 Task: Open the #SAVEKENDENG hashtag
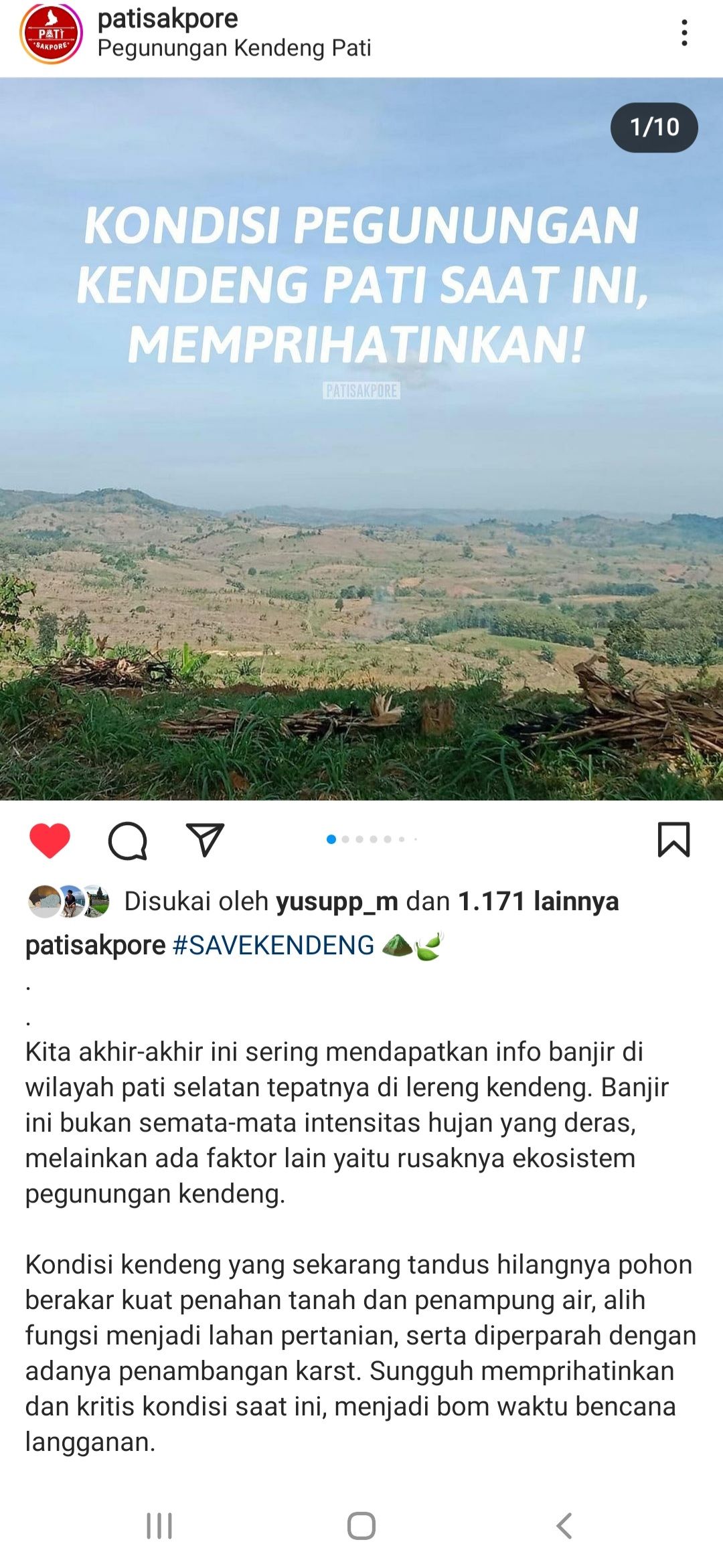[x=273, y=945]
